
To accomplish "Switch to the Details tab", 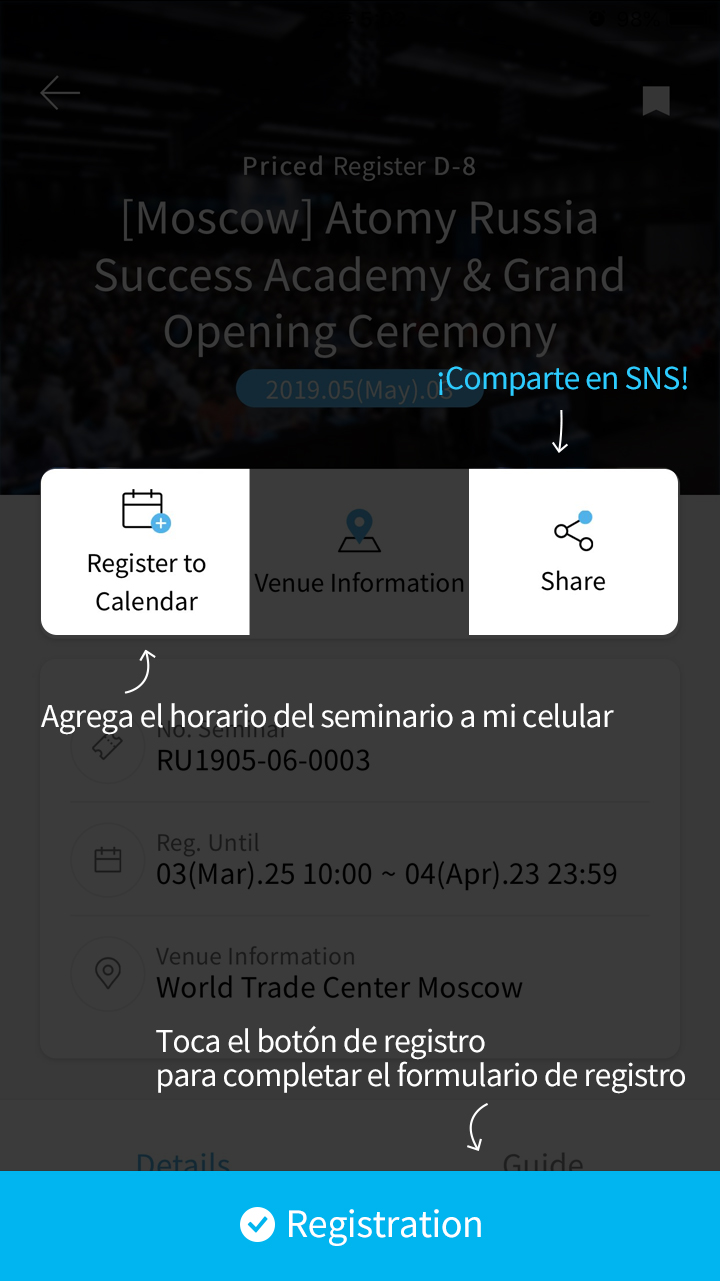I will [x=183, y=1161].
